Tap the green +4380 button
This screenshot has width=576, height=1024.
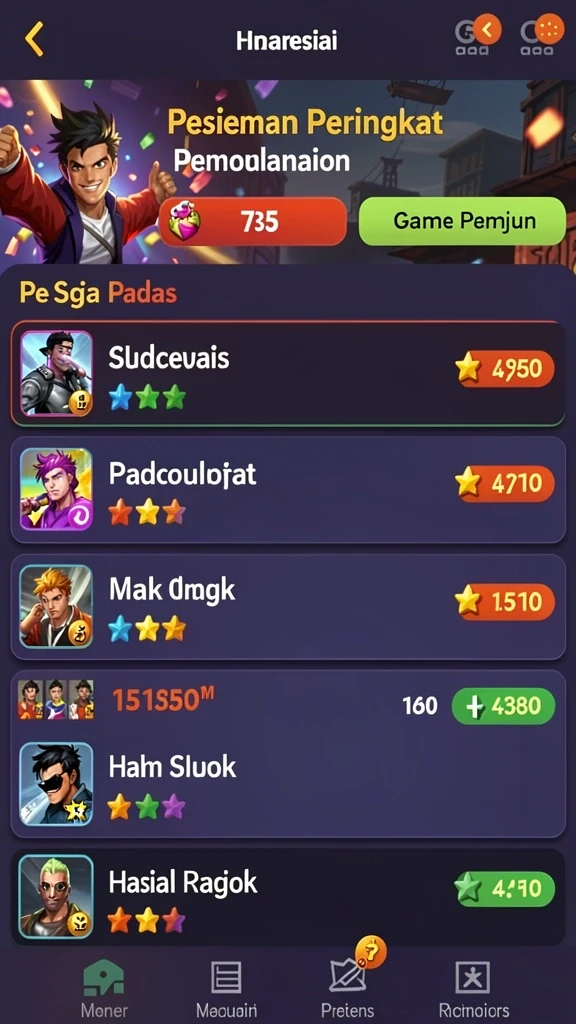pyautogui.click(x=504, y=706)
